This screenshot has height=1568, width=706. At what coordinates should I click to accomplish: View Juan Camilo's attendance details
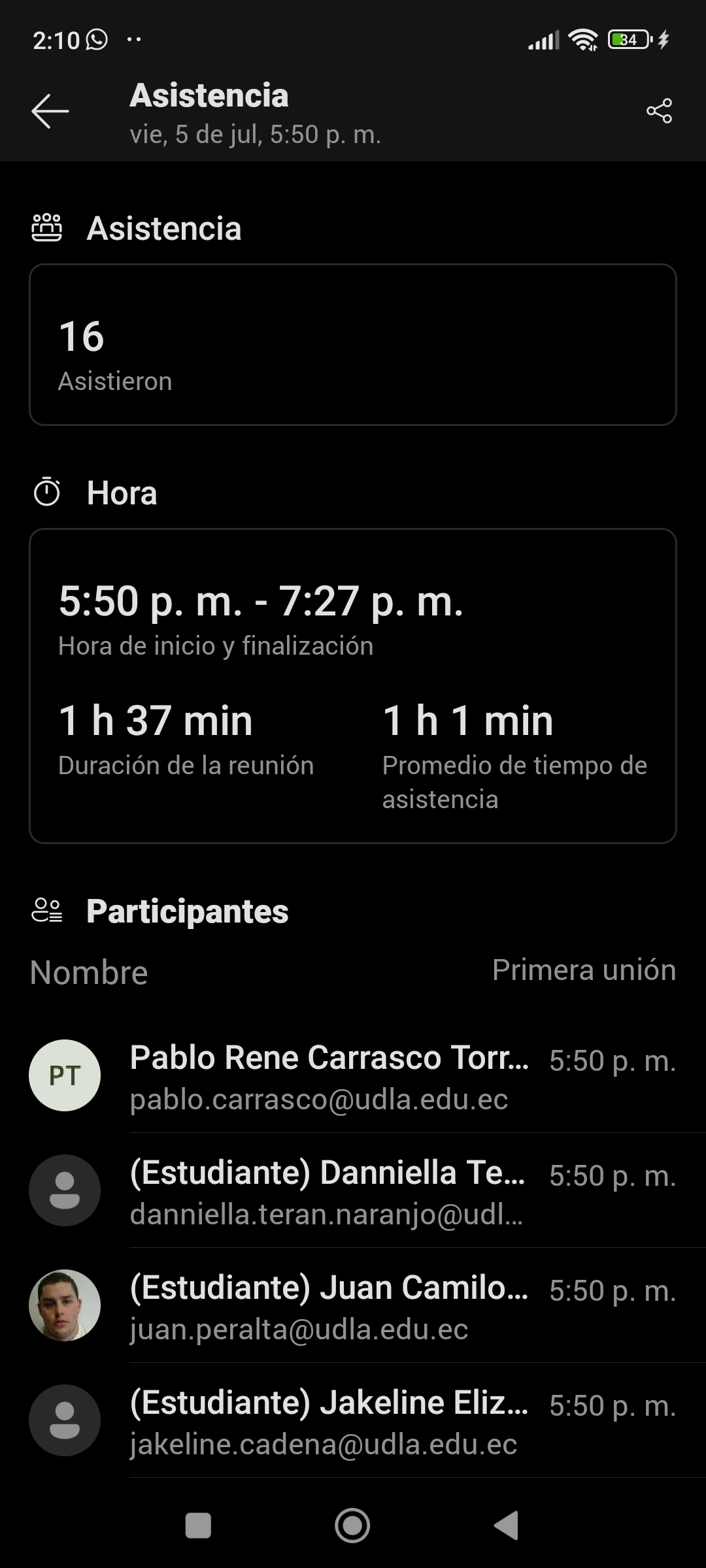click(x=353, y=1306)
